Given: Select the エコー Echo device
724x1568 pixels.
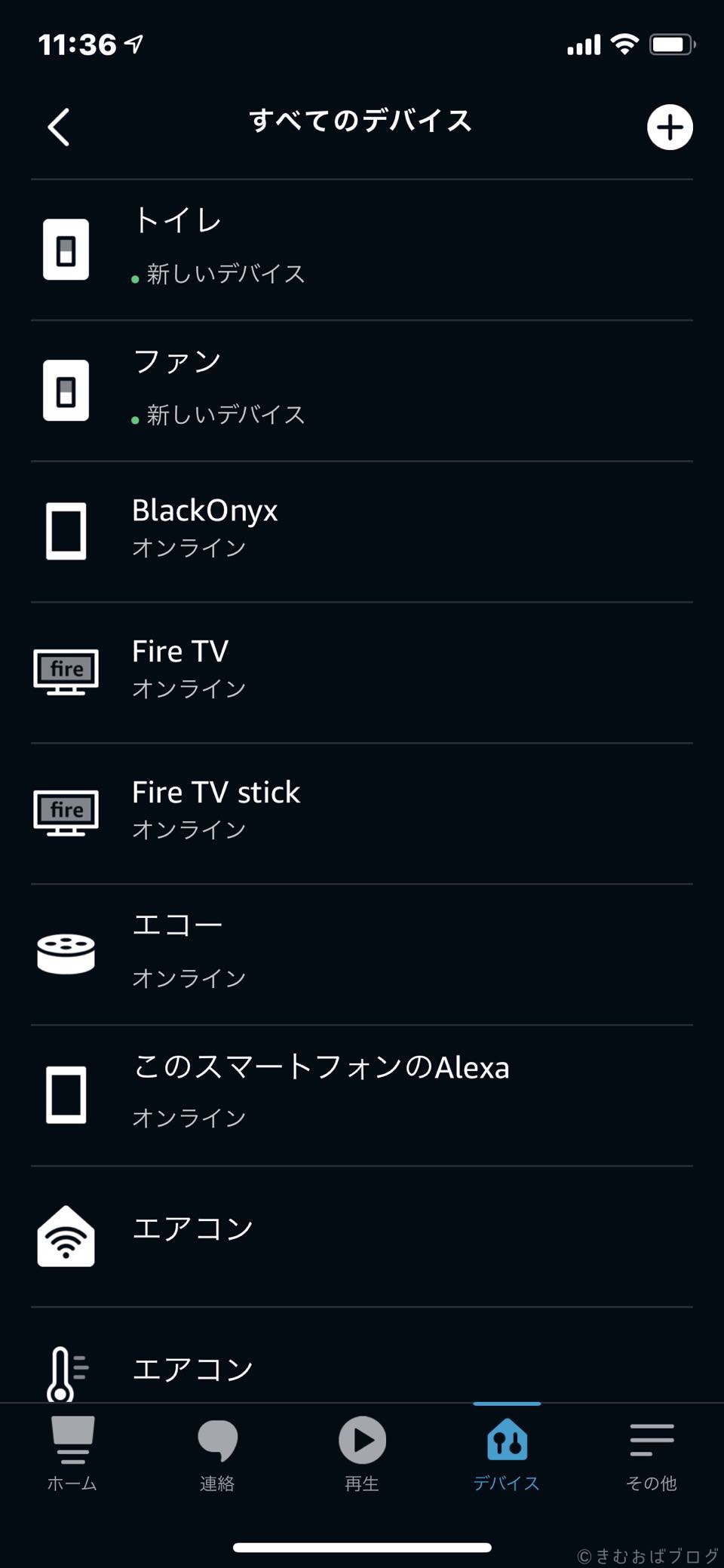Looking at the screenshot, I should [x=362, y=955].
